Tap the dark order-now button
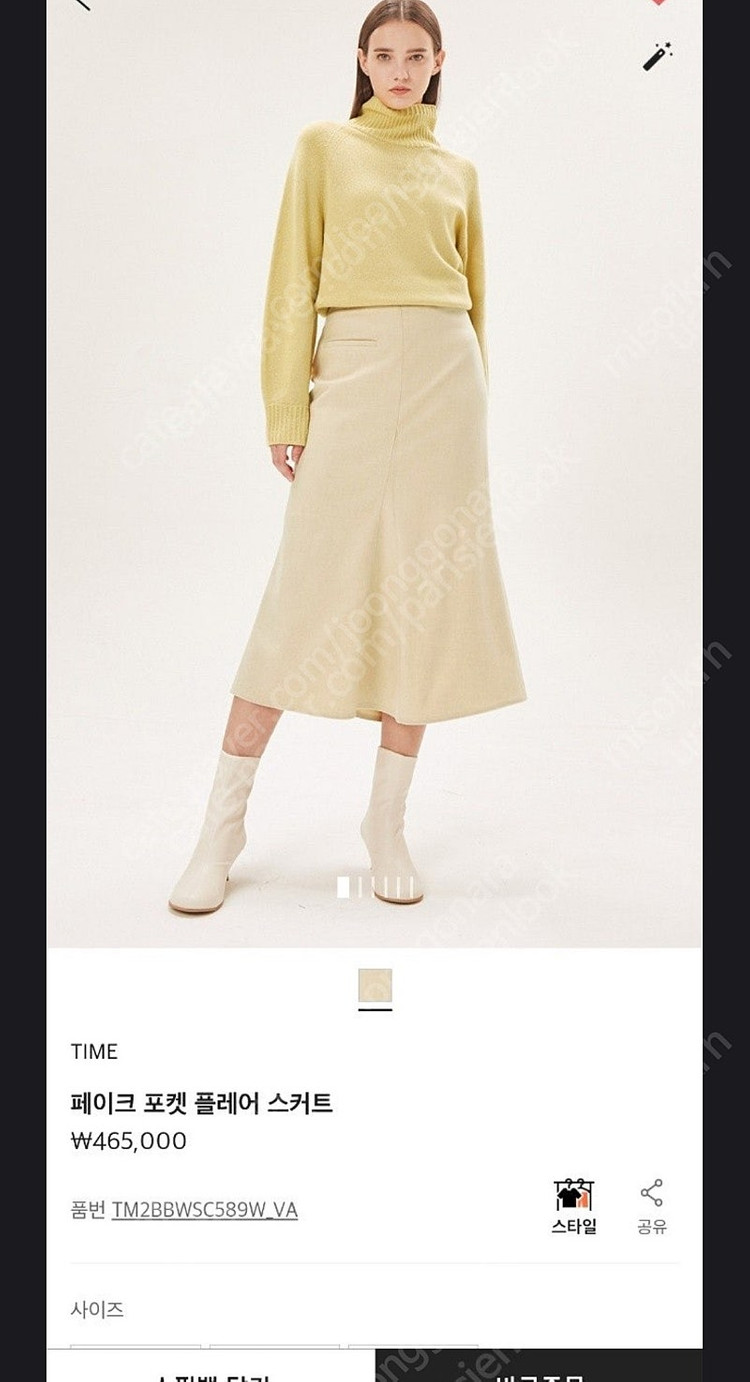 pyautogui.click(x=539, y=1366)
